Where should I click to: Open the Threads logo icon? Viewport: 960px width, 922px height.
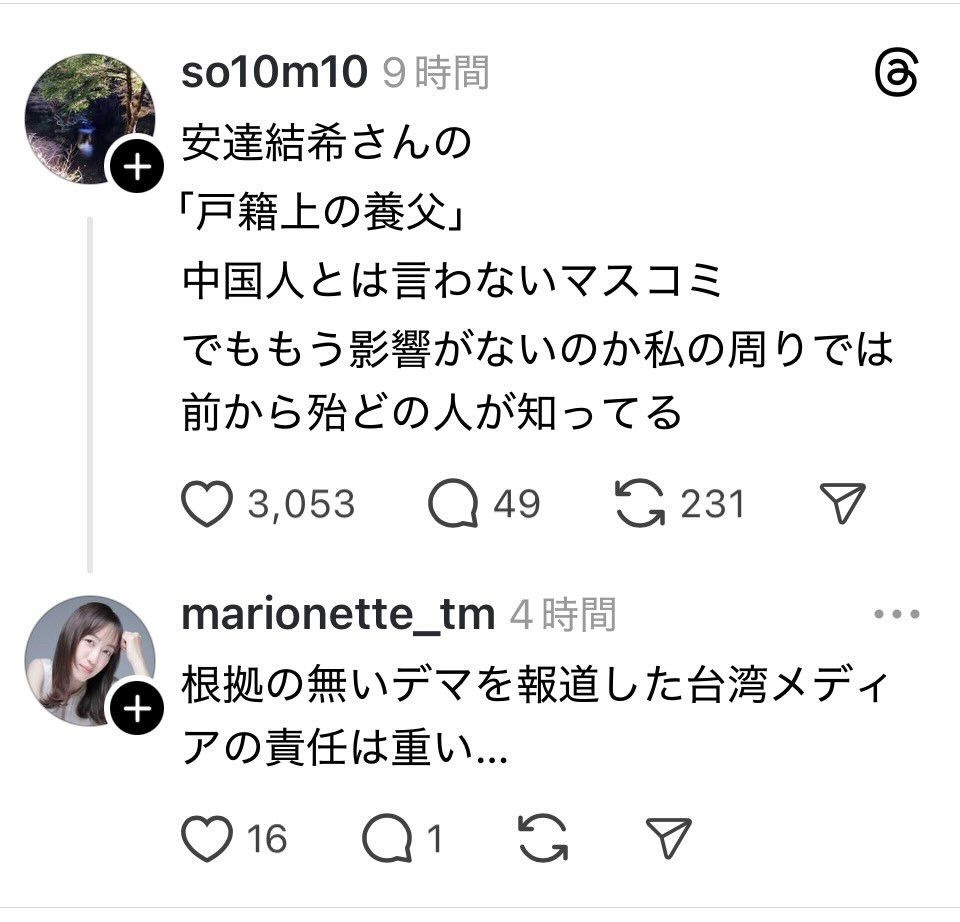point(894,75)
